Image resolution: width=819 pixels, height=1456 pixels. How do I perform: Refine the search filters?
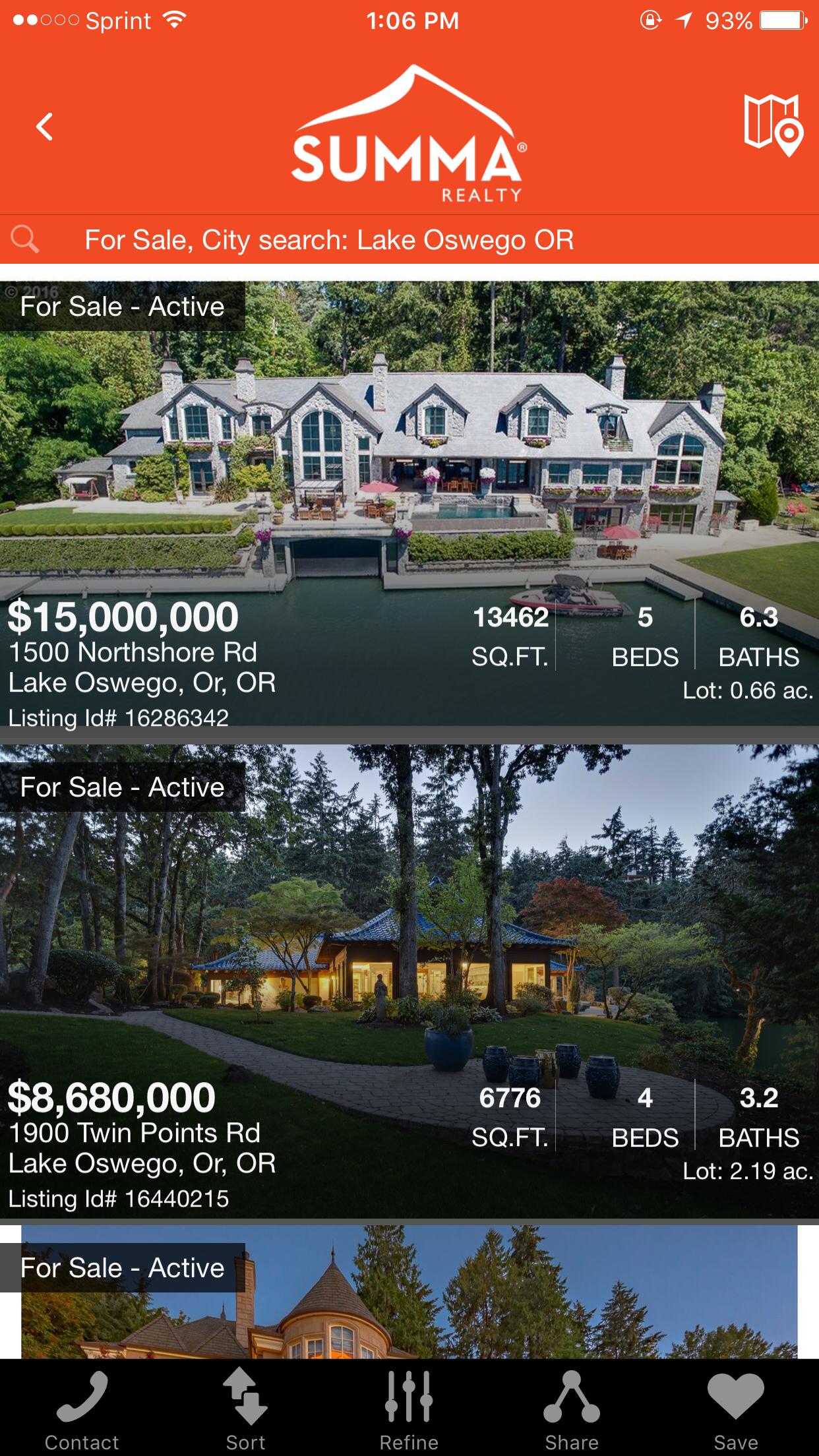(x=409, y=1409)
